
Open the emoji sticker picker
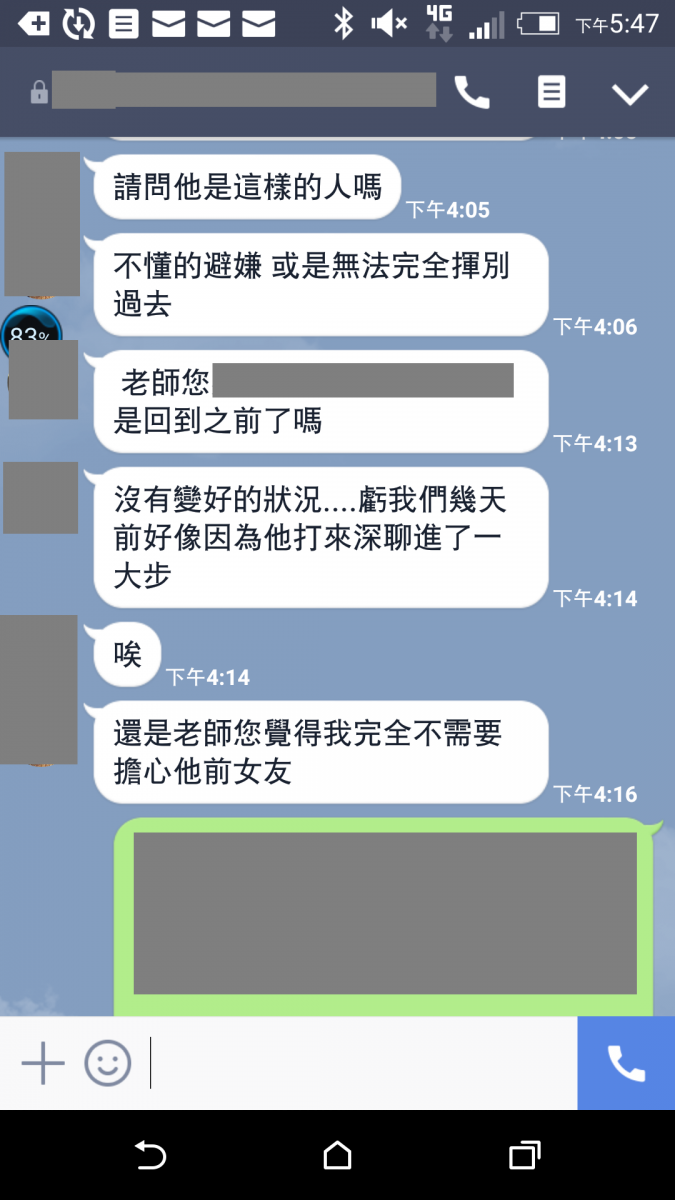click(x=107, y=1063)
